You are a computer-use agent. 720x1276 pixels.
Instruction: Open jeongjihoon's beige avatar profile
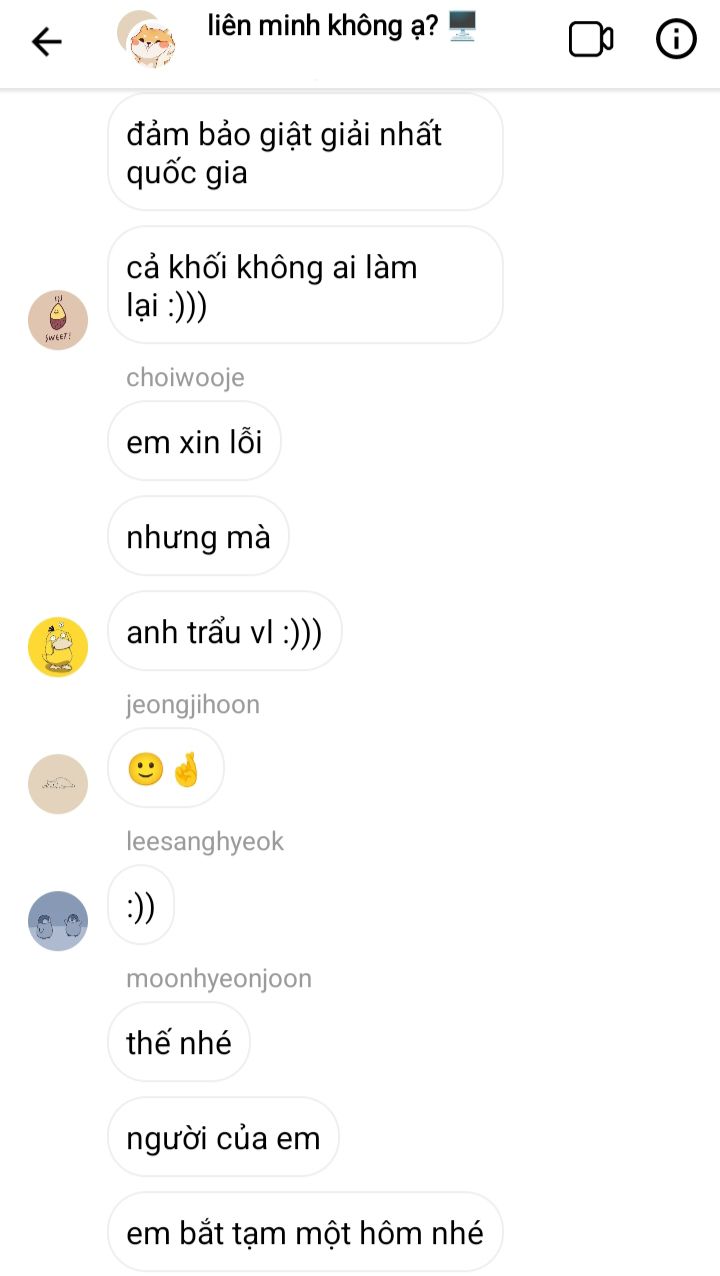click(58, 783)
